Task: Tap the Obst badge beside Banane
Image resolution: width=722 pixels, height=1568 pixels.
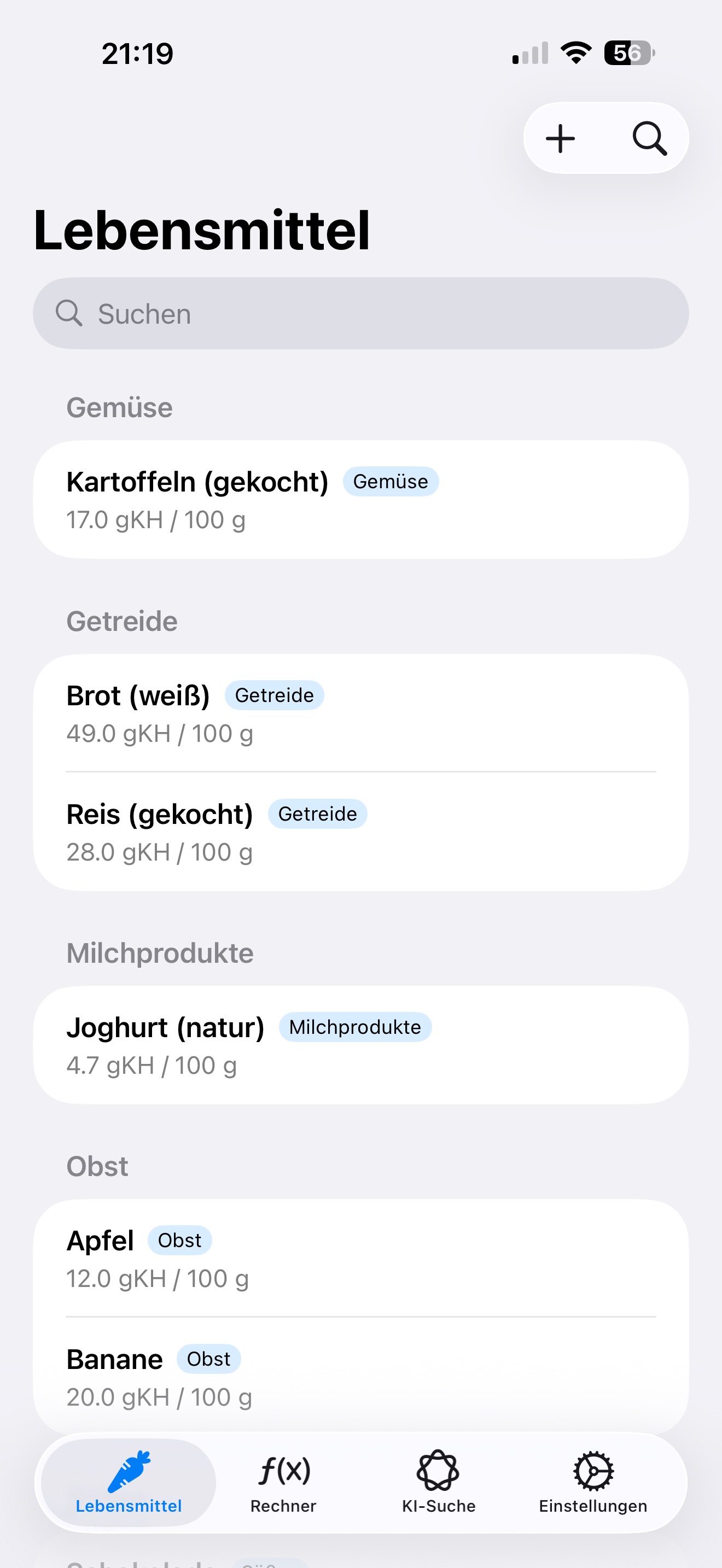Action: coord(208,1359)
